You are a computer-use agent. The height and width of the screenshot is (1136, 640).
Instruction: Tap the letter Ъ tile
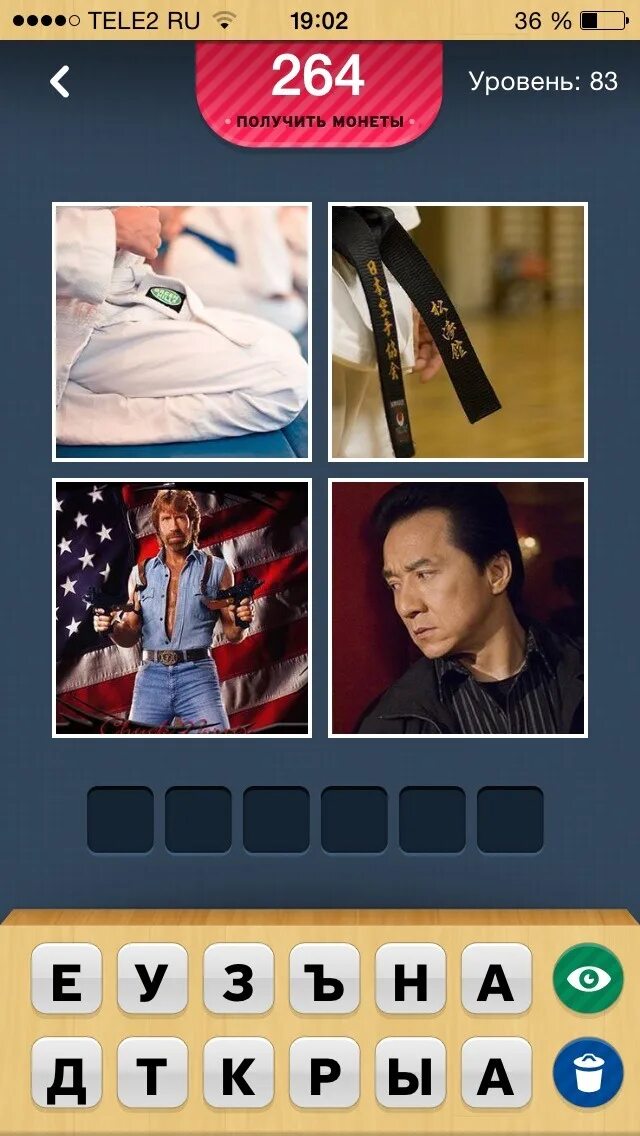pos(324,981)
